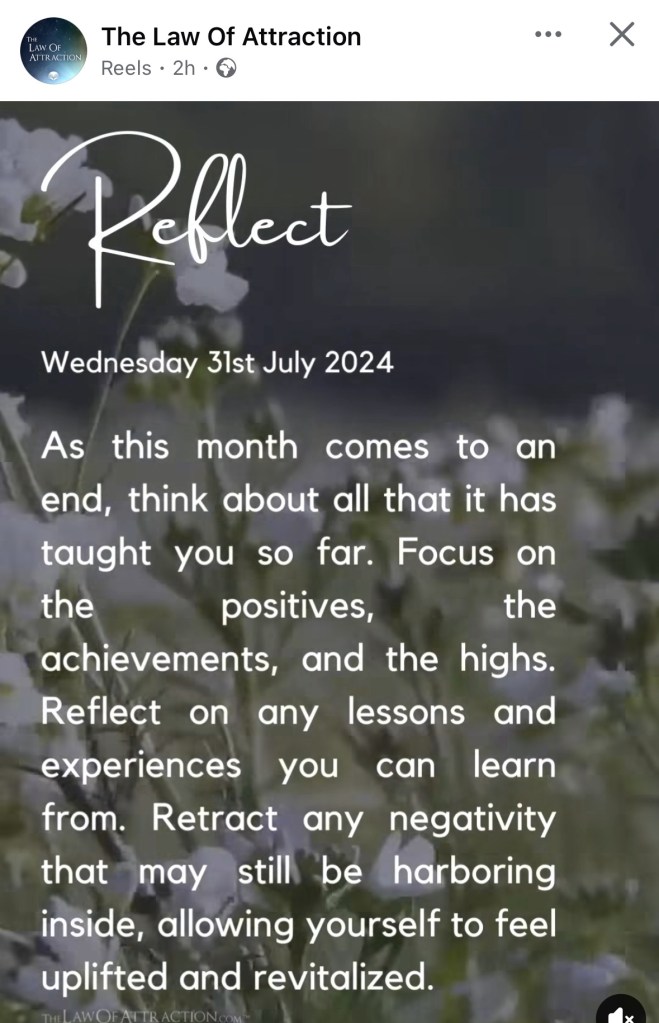
Task: Open The Law Of Attraction profile picture
Action: pyautogui.click(x=54, y=50)
